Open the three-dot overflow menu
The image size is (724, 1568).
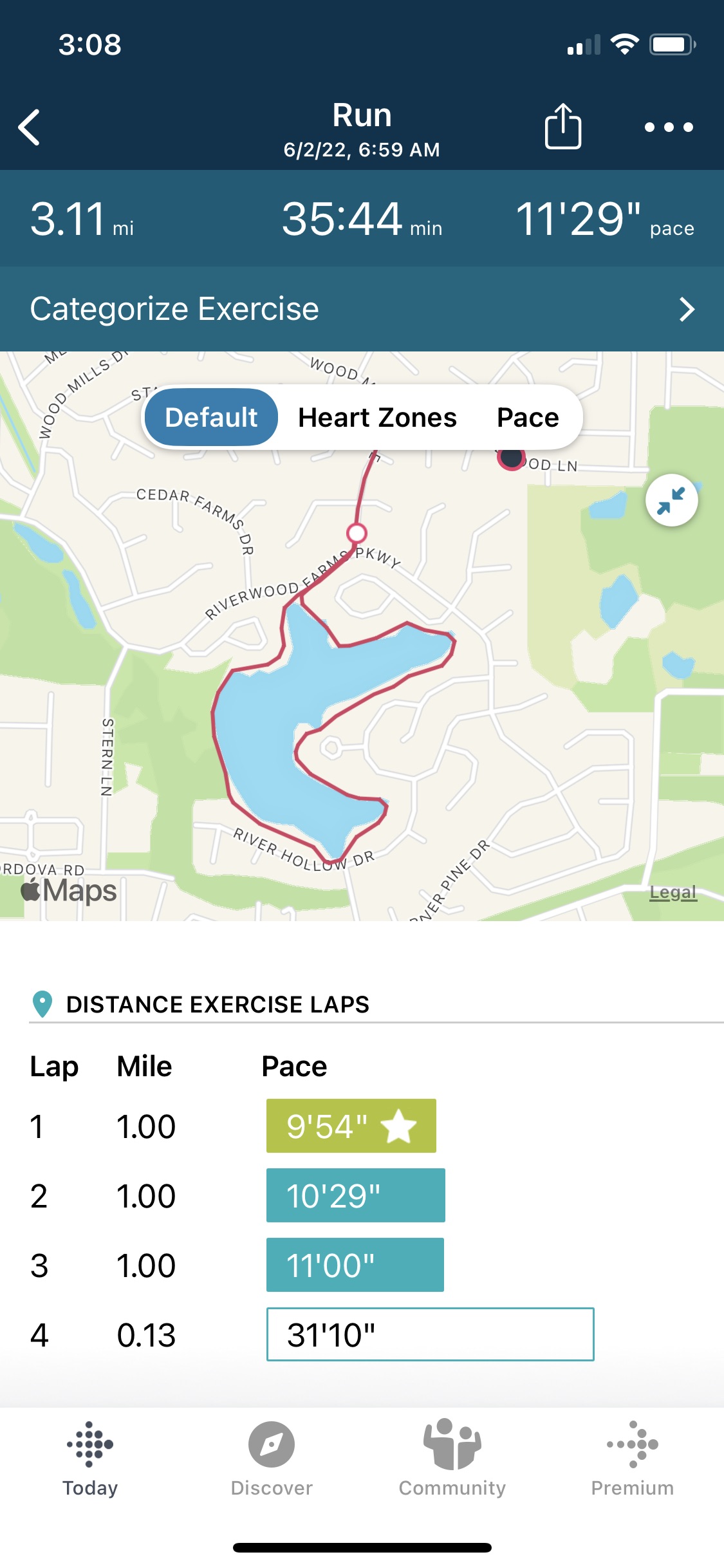[669, 127]
